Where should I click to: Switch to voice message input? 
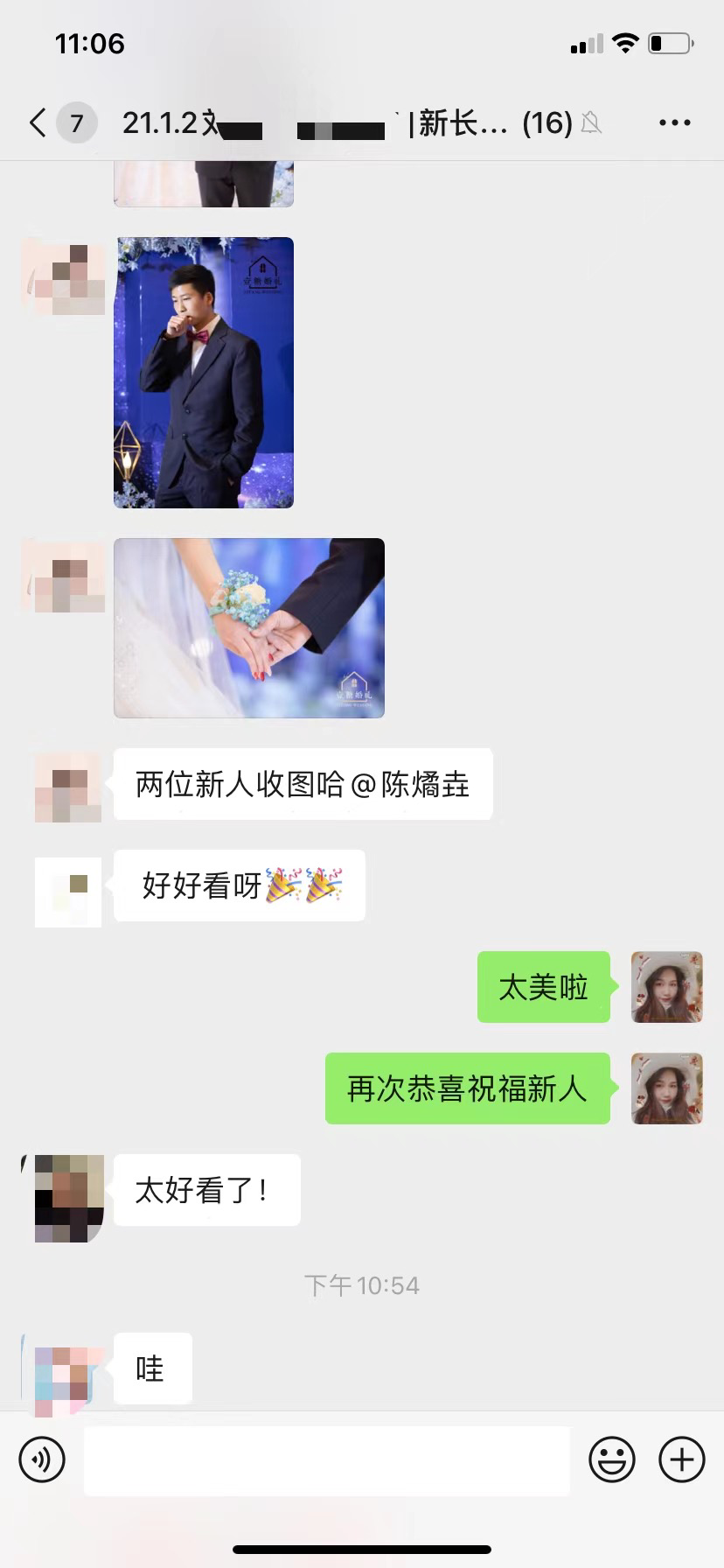coord(42,1459)
